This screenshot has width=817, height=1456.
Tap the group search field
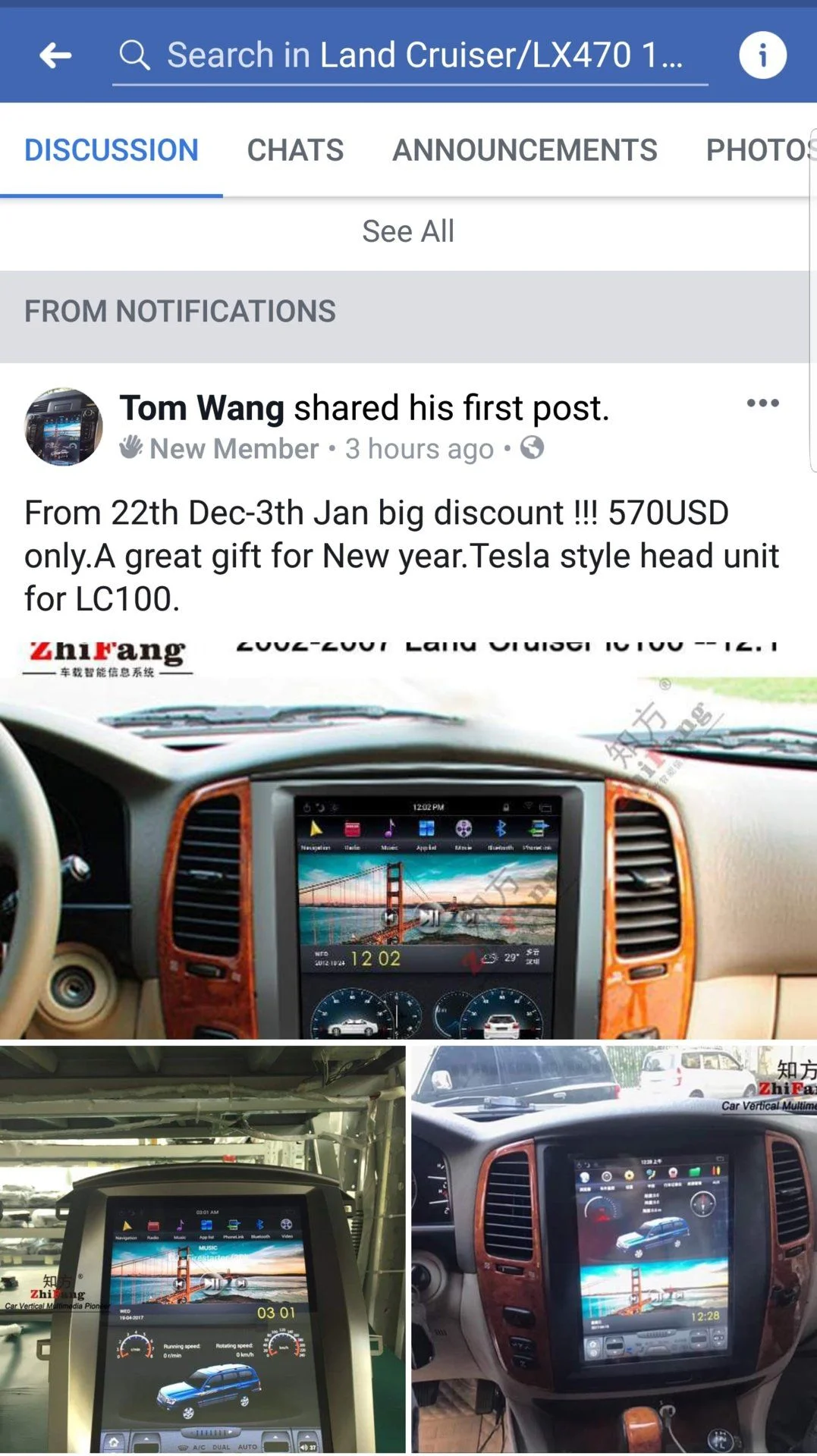click(423, 55)
